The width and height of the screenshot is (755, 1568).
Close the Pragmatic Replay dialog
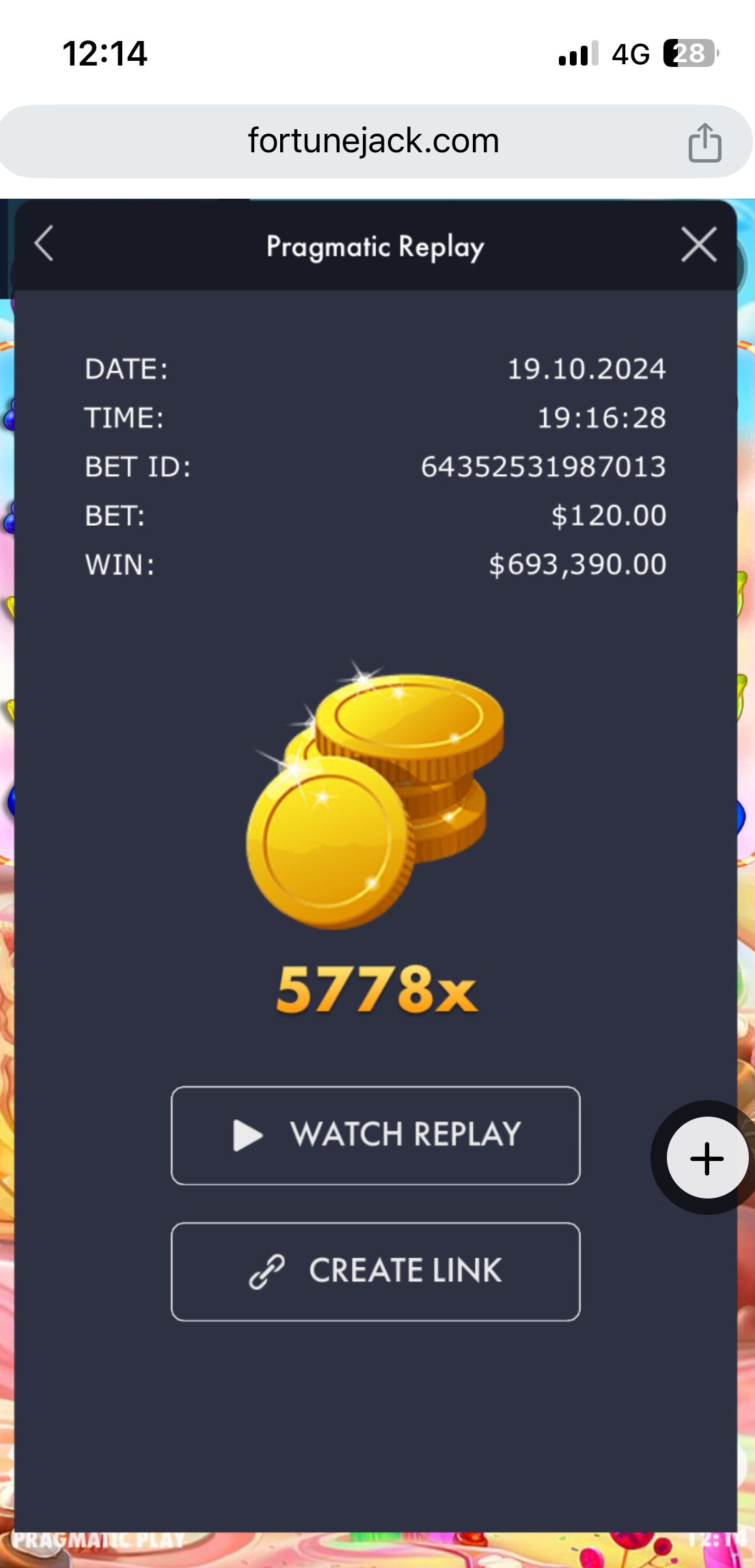pos(698,244)
